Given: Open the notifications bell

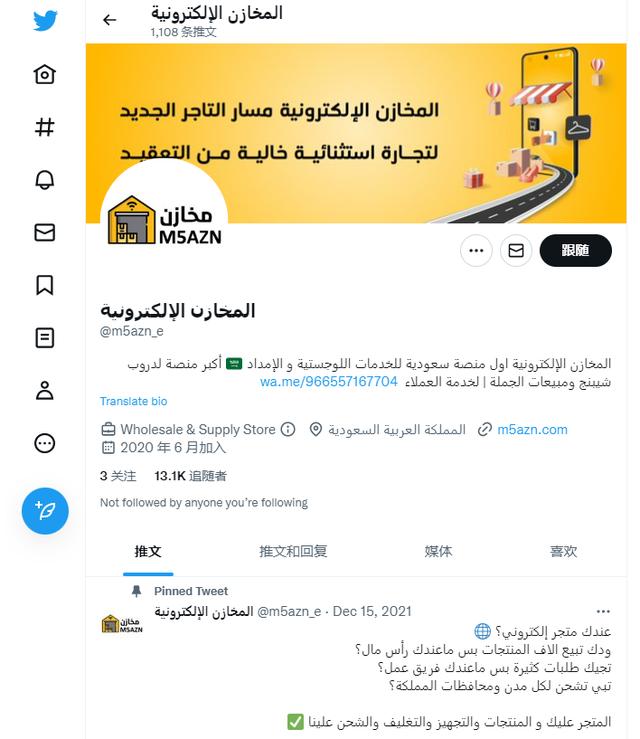Looking at the screenshot, I should click(44, 180).
